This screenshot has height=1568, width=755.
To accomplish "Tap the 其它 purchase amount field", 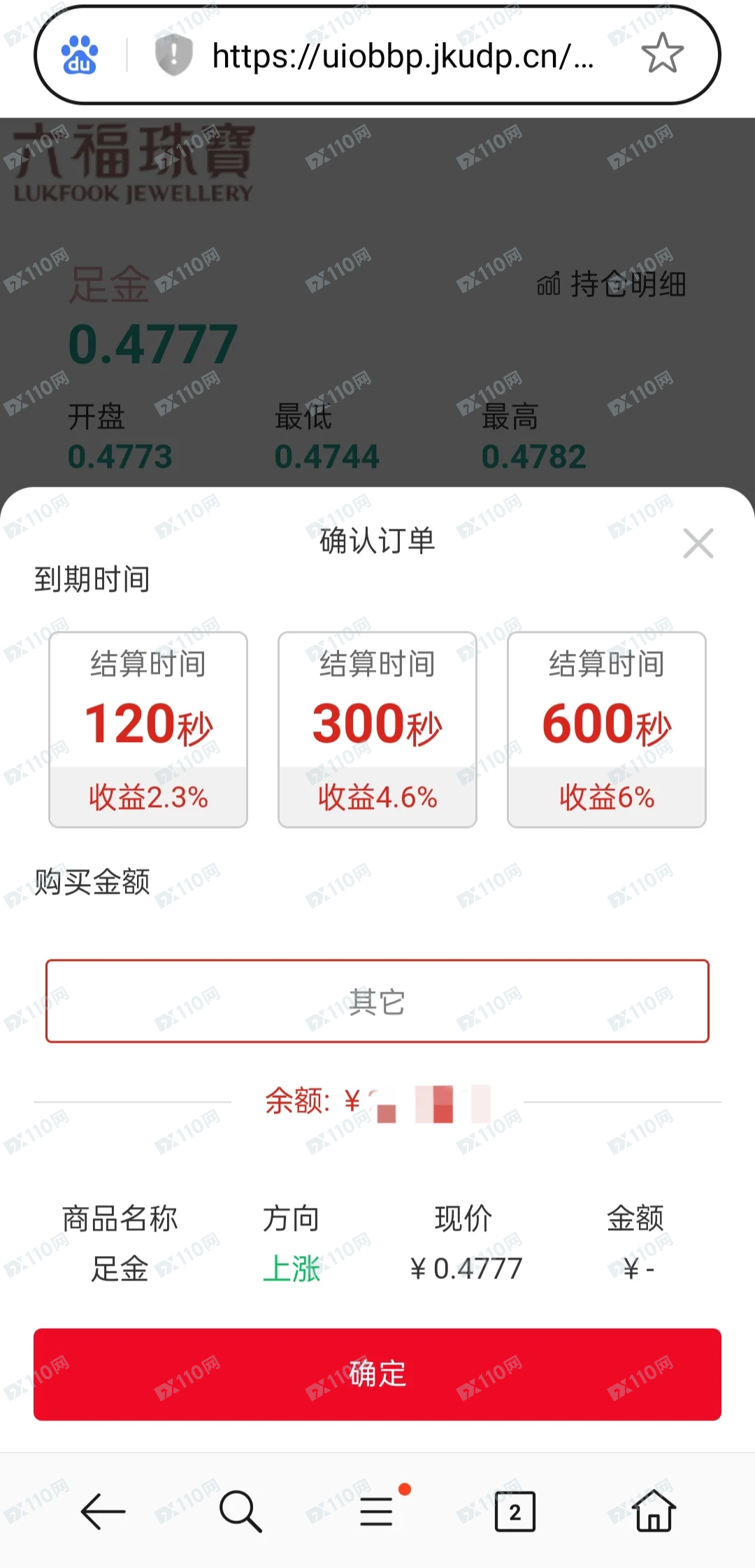I will click(377, 1001).
